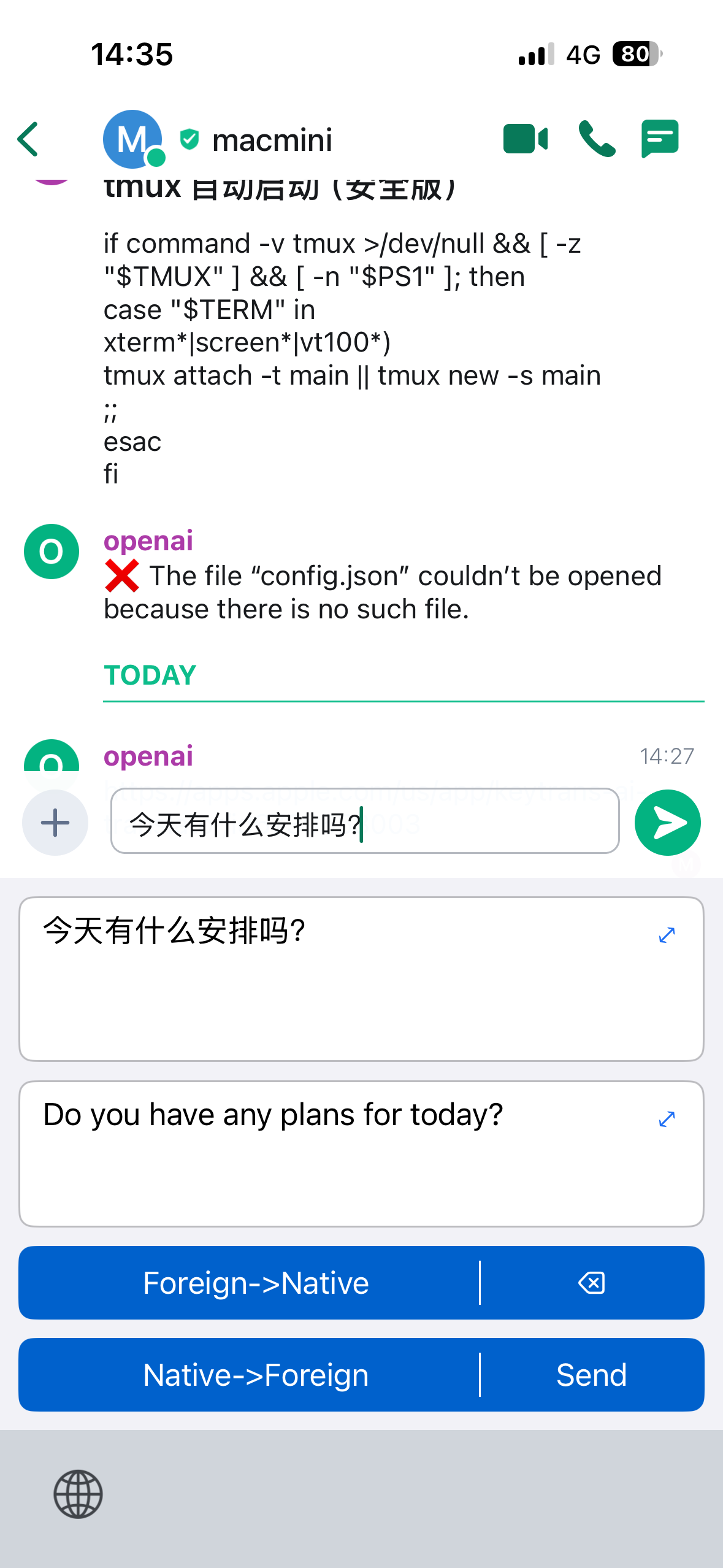The height and width of the screenshot is (1568, 723).
Task: Open the chat messages icon top right
Action: tap(660, 139)
